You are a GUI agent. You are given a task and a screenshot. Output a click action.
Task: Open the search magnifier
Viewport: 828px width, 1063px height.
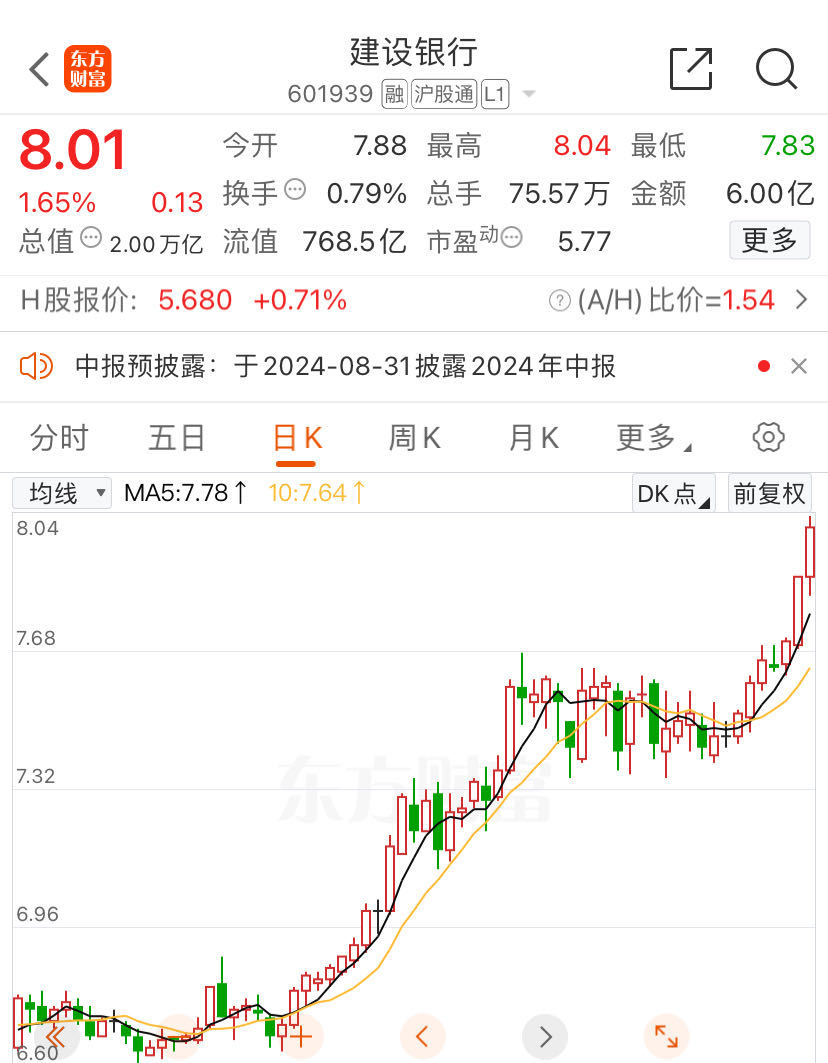coord(776,69)
